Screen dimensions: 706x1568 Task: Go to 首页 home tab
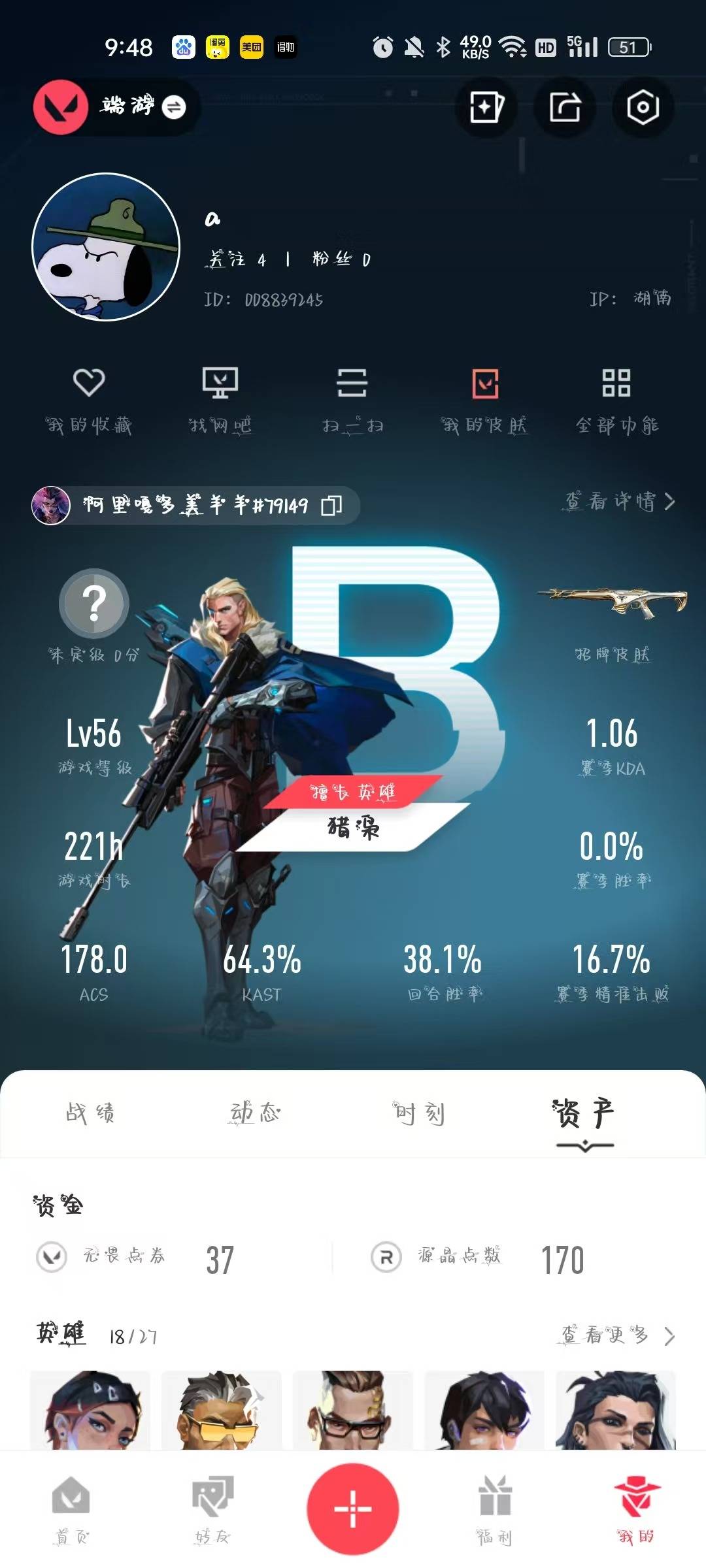tap(71, 1509)
